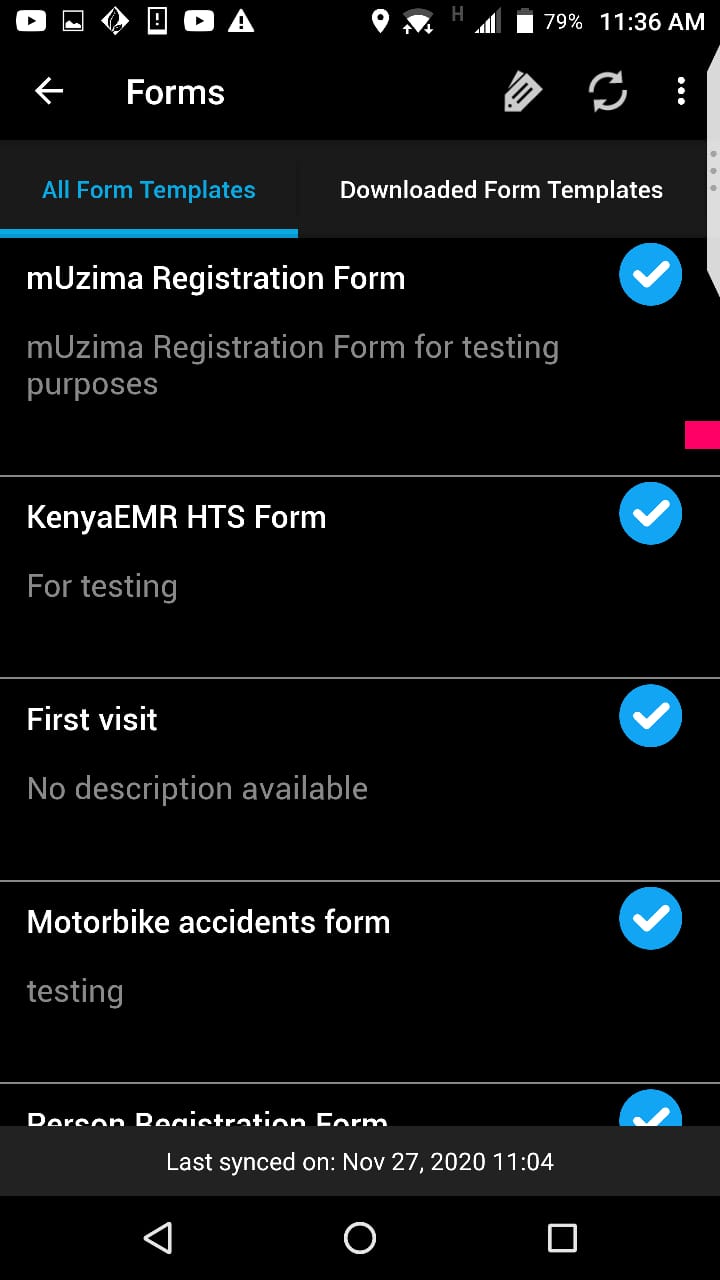Open mUzima Registration Form row

tap(360, 357)
